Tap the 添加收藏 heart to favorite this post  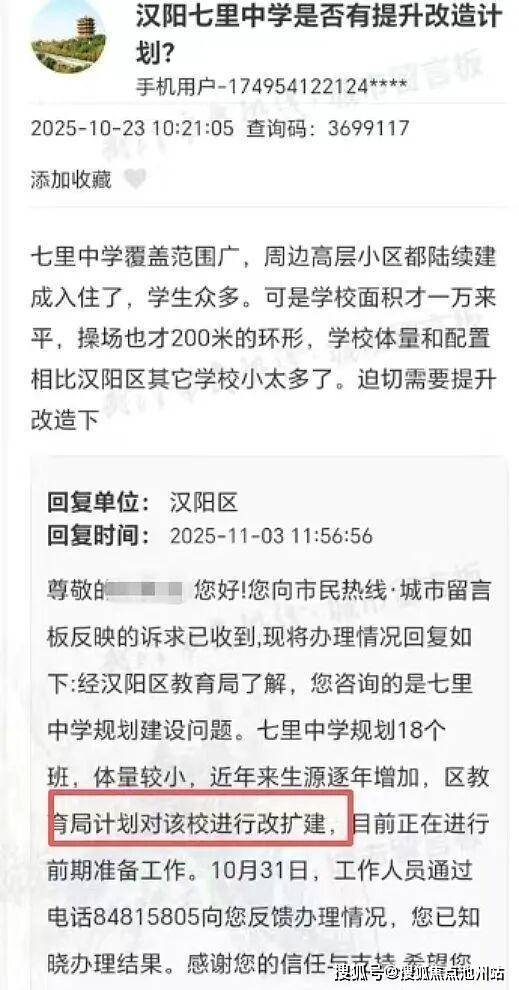pyautogui.click(x=134, y=179)
